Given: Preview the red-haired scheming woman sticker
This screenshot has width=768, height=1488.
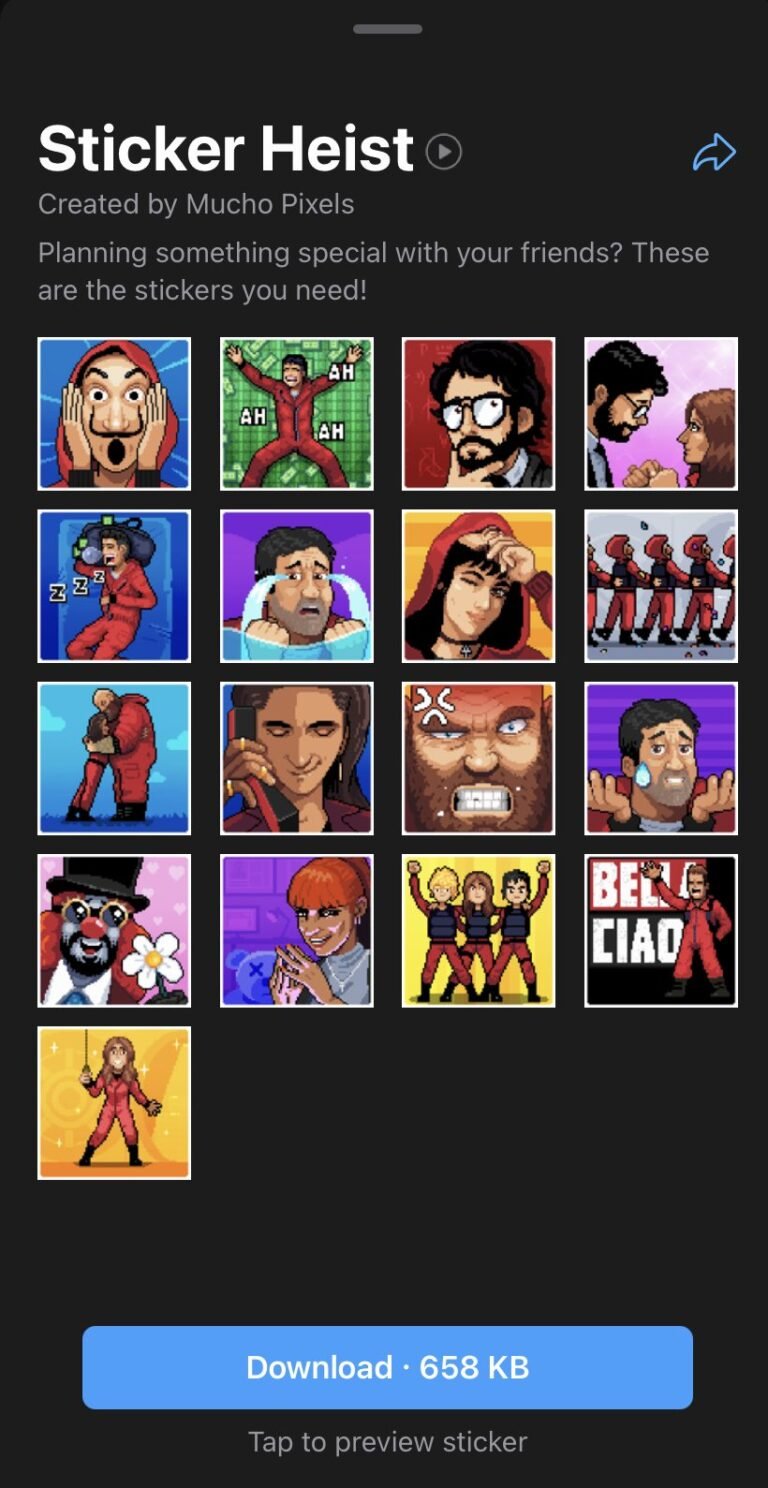Looking at the screenshot, I should 297,930.
